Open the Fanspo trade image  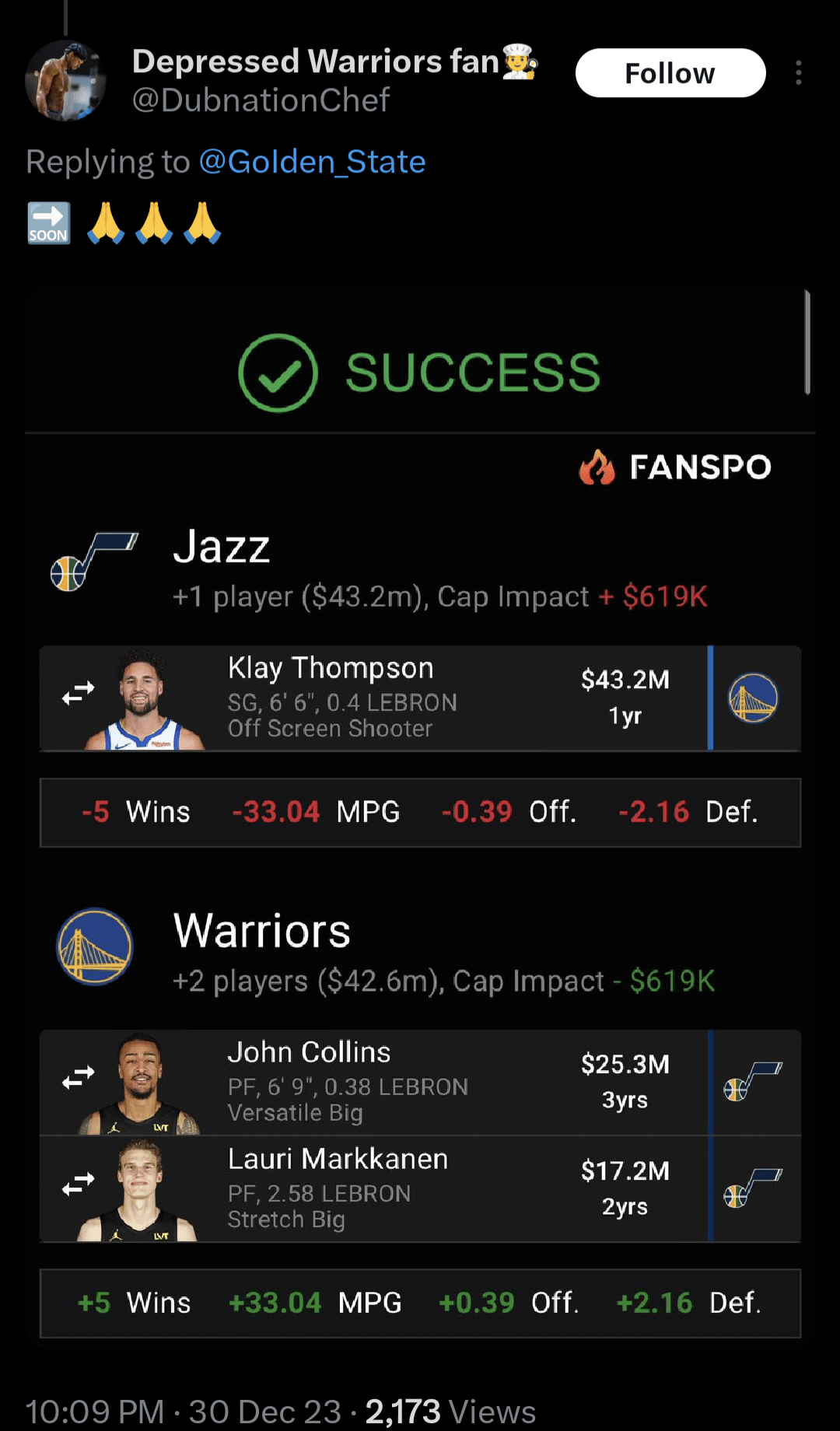[420, 817]
